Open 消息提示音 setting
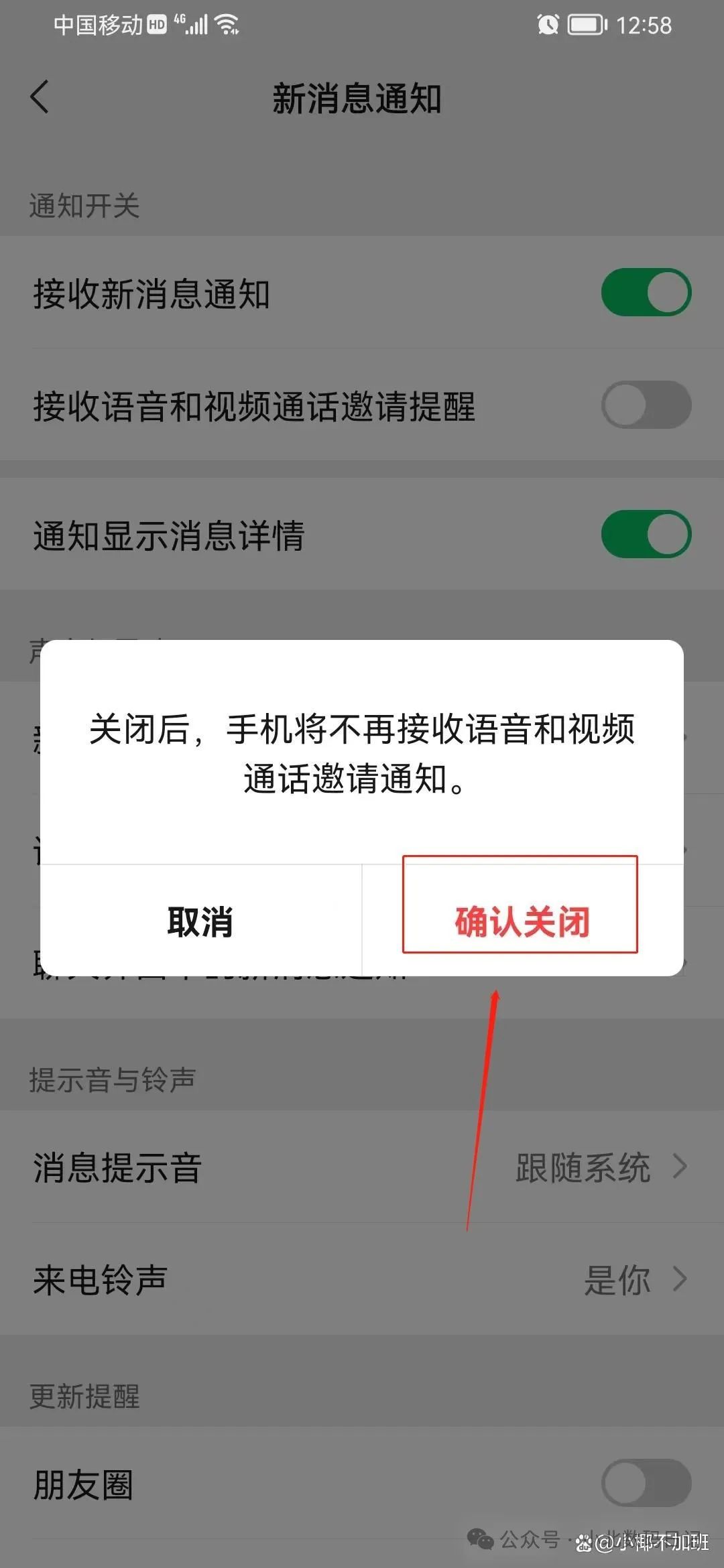Screen dimensions: 724x1568 (362, 1167)
